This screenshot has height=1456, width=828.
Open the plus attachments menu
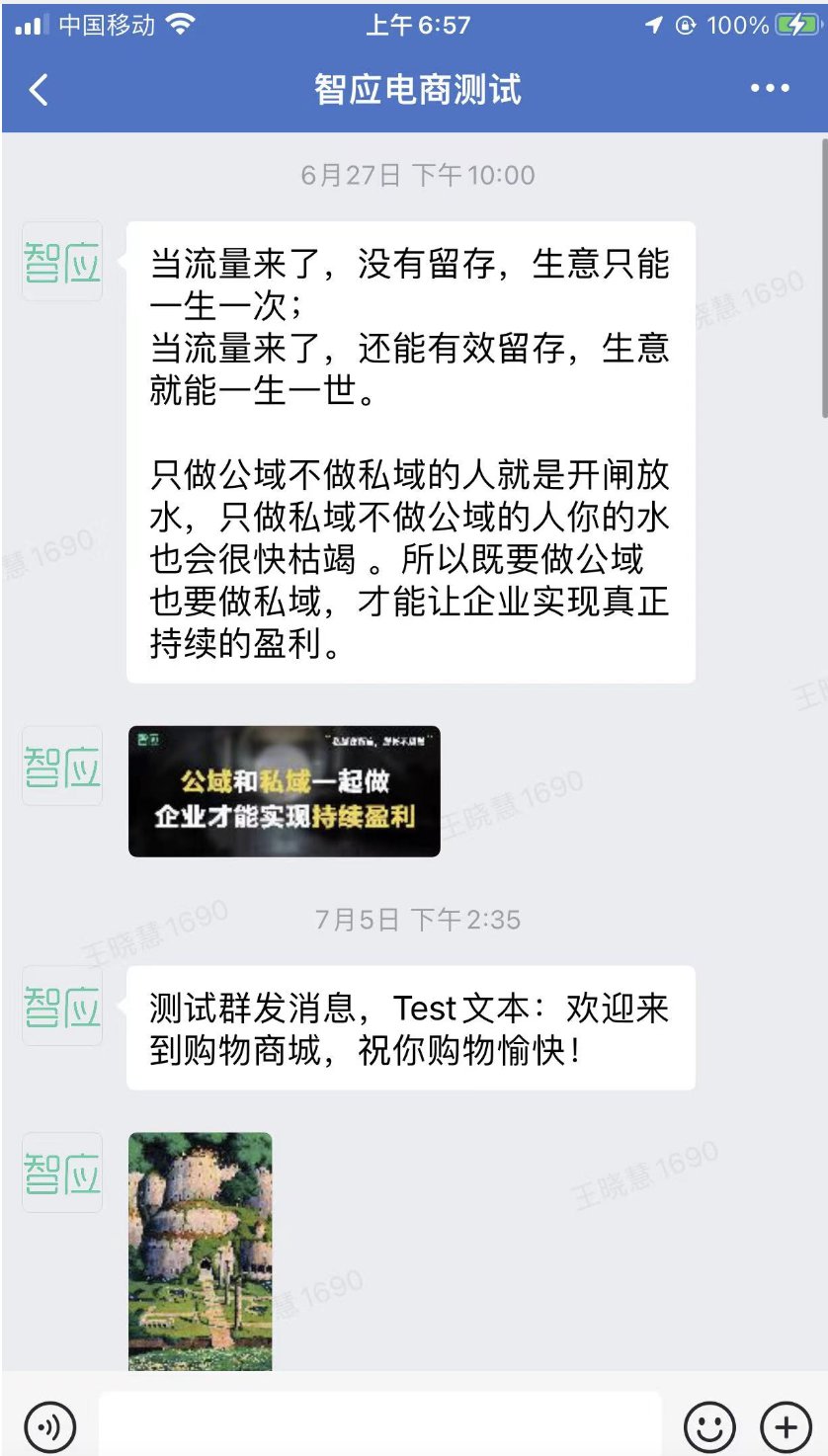coord(786,1426)
